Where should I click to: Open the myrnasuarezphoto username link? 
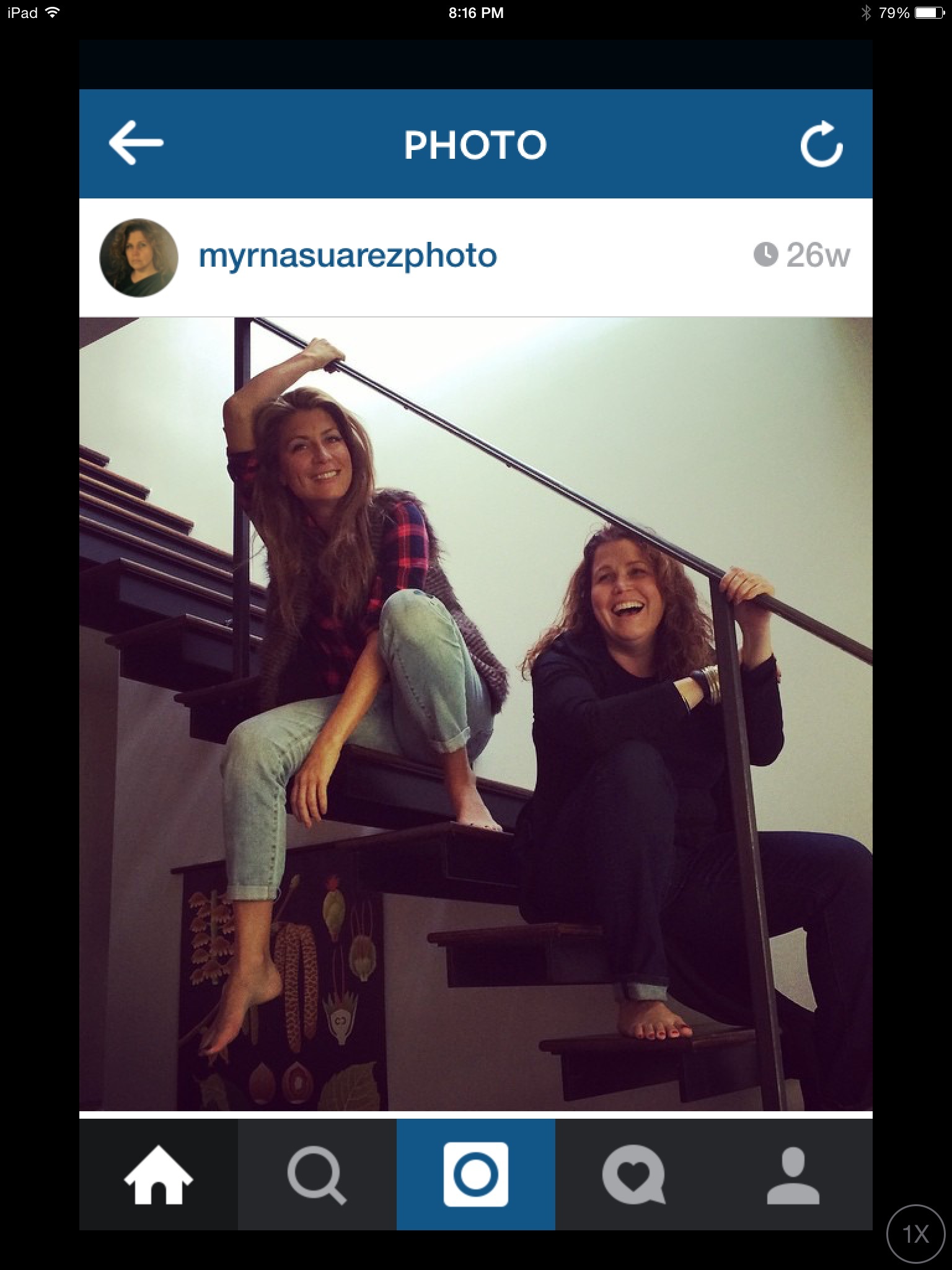(x=347, y=256)
